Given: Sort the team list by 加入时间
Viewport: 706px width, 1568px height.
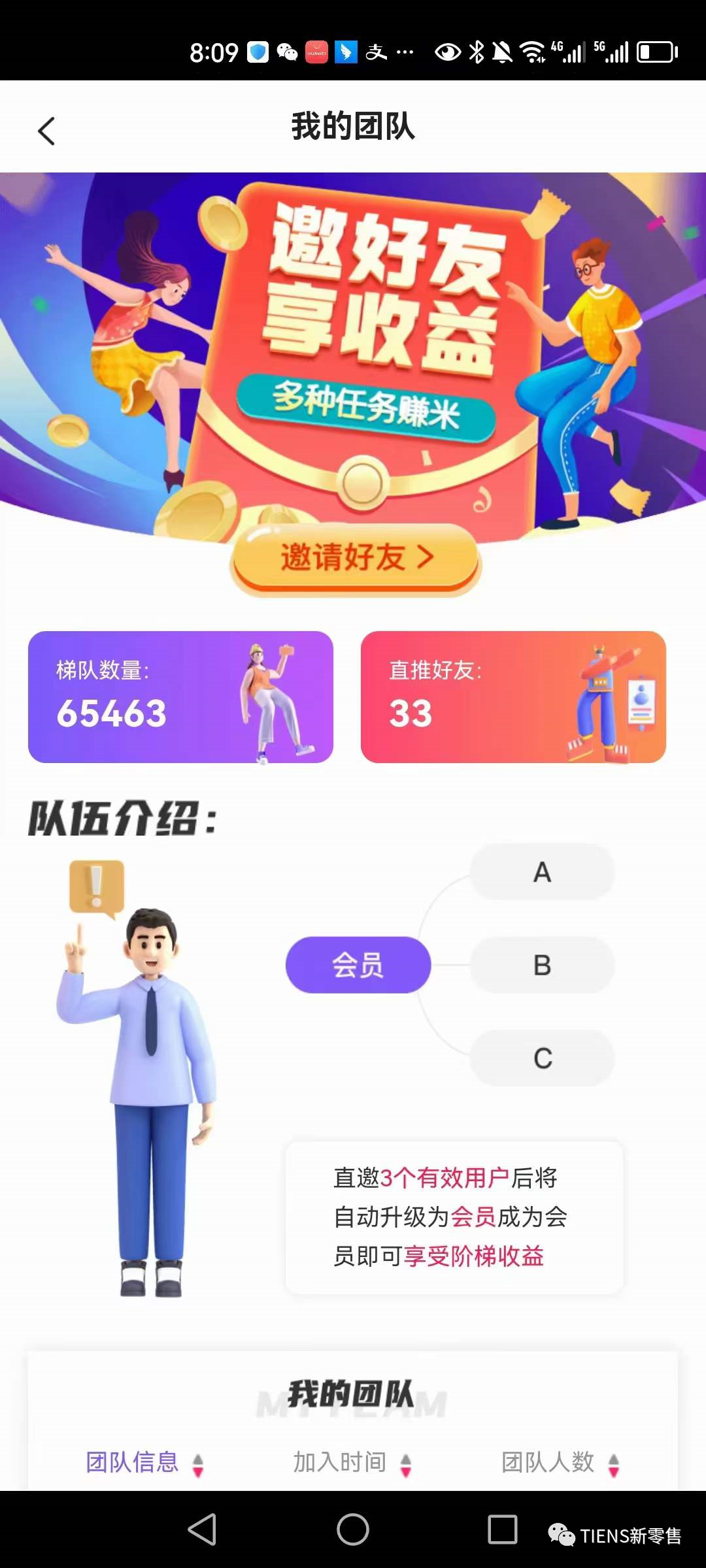Looking at the screenshot, I should coord(352,1462).
